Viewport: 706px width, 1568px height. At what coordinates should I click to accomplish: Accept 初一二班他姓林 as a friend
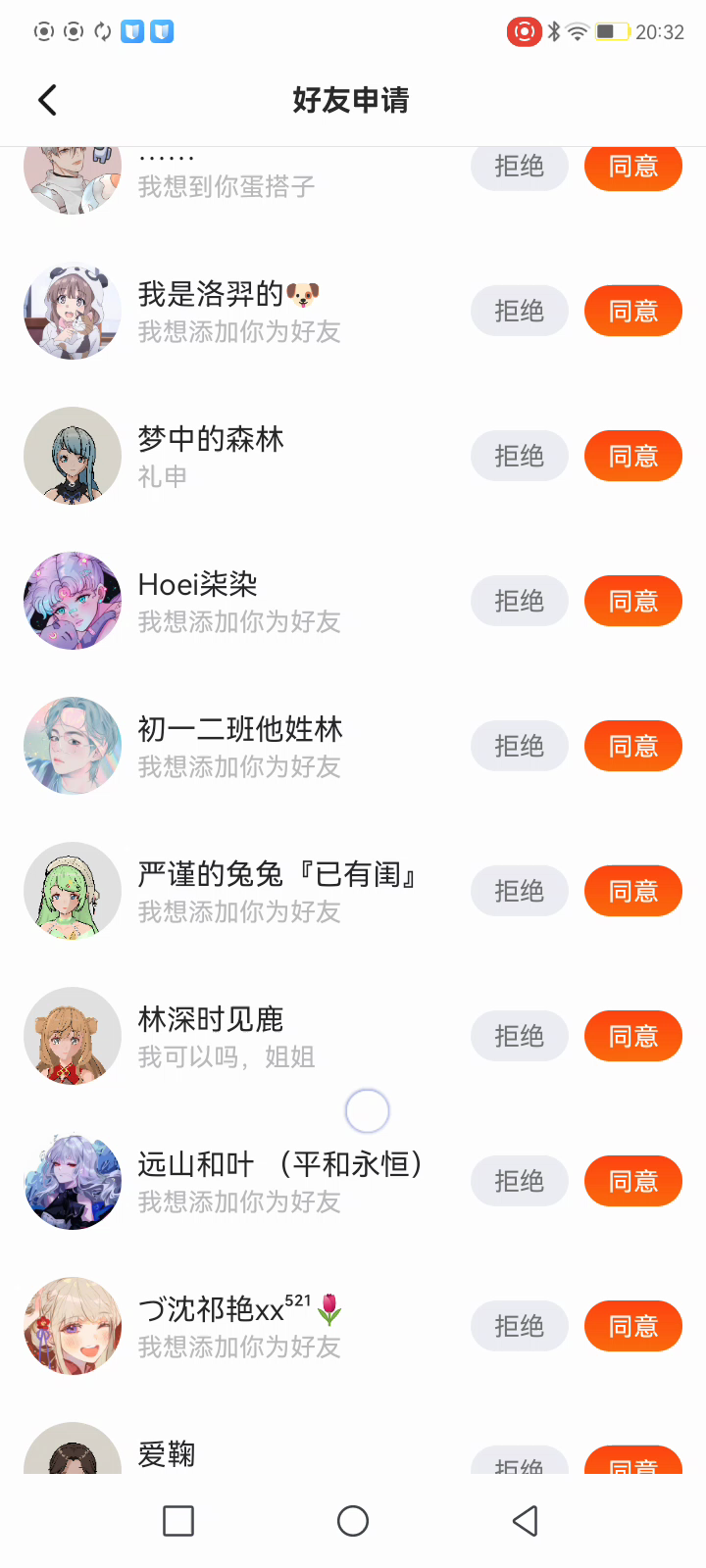tap(632, 746)
